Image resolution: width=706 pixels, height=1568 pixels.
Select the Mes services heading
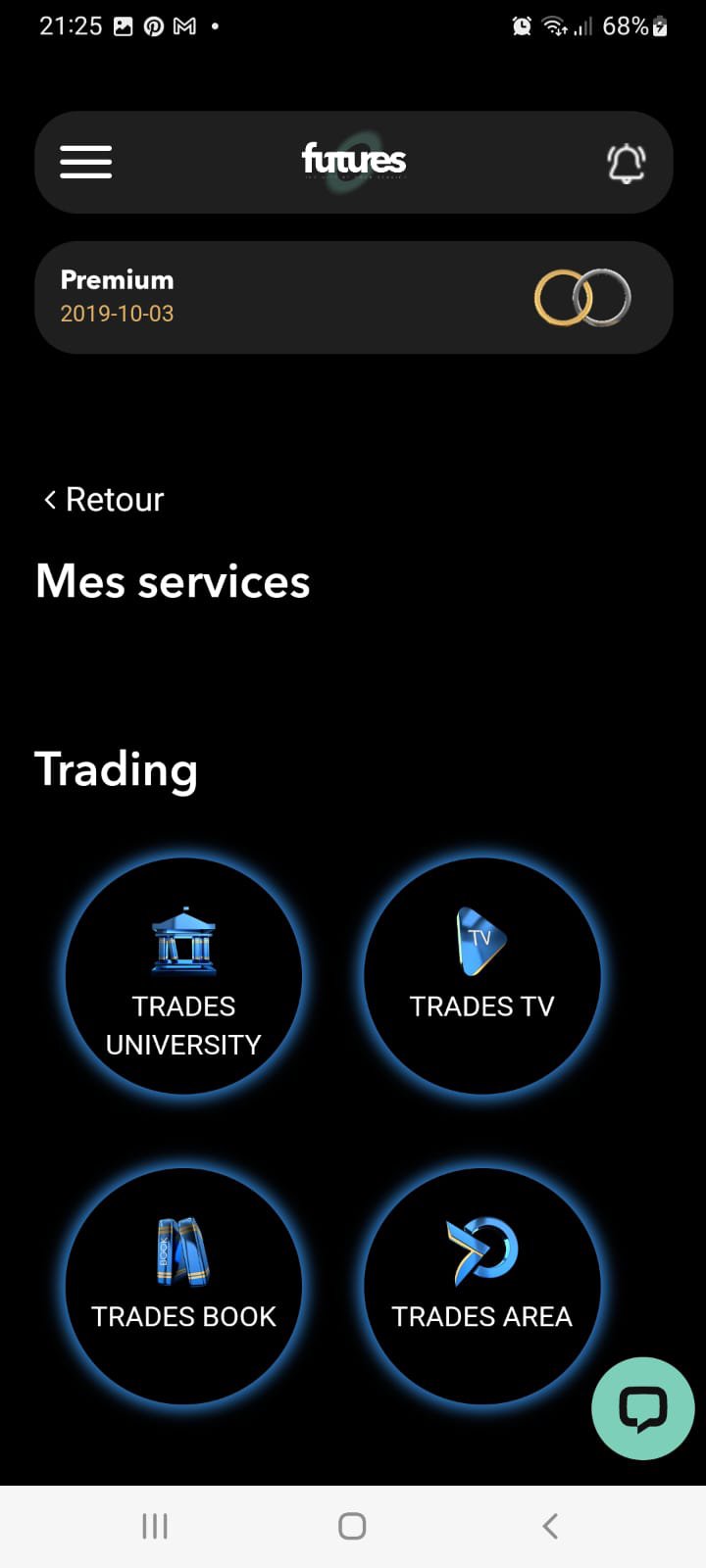[x=172, y=581]
